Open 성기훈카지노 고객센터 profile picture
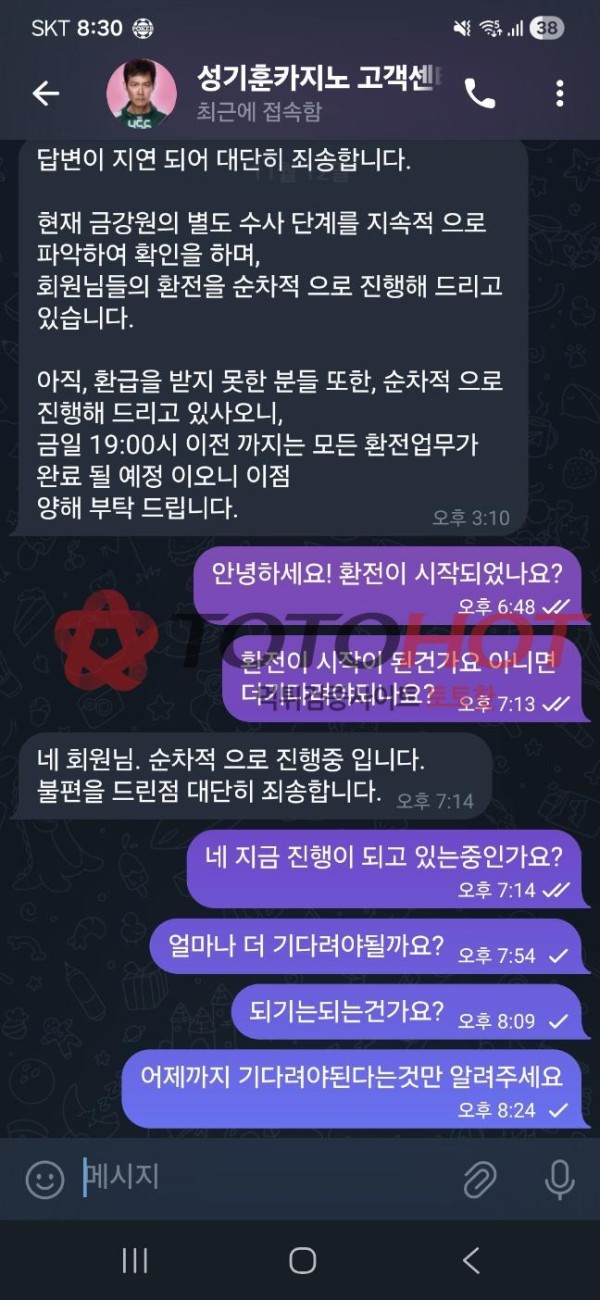Screen dimensions: 600x1300 [141, 94]
